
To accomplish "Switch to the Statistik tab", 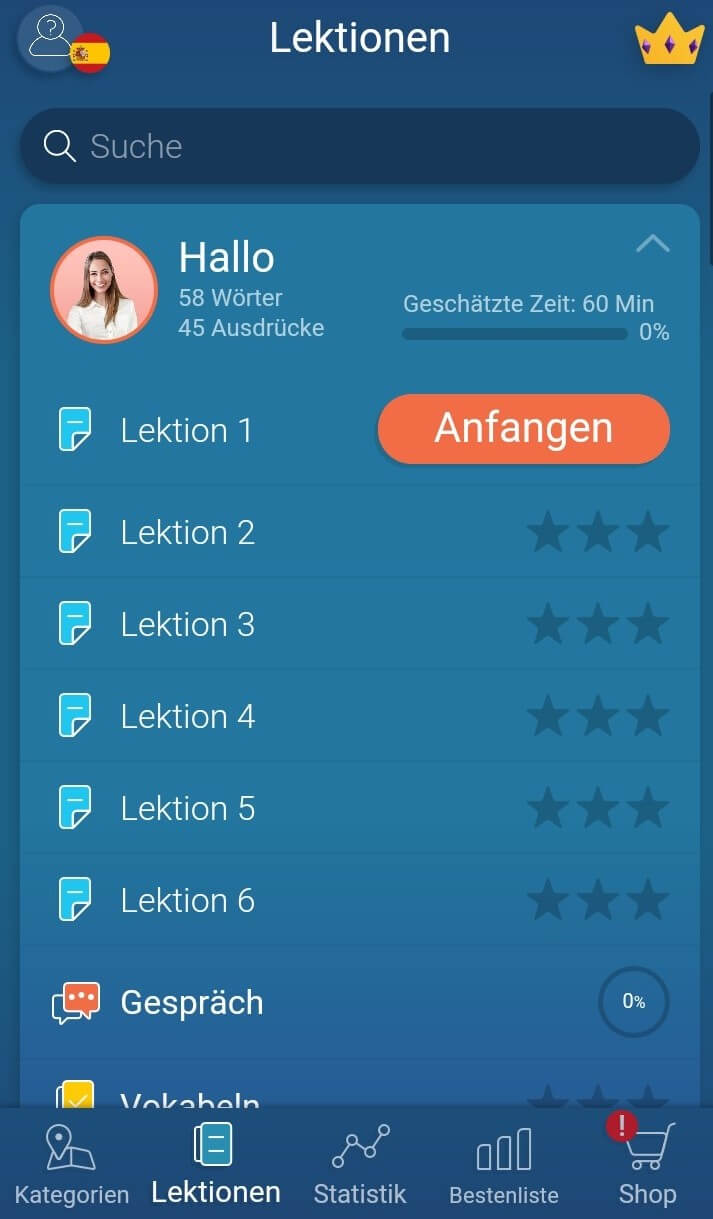I will (360, 1164).
